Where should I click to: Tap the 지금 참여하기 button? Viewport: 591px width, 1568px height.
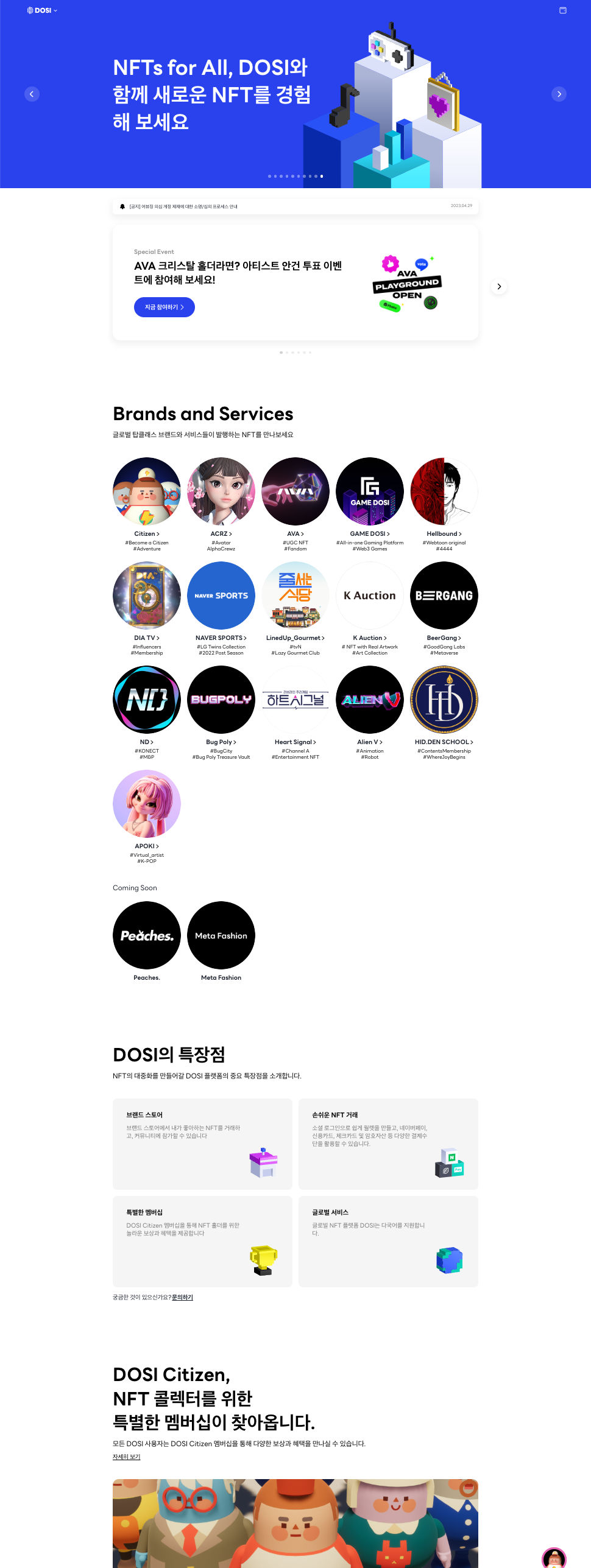click(164, 307)
